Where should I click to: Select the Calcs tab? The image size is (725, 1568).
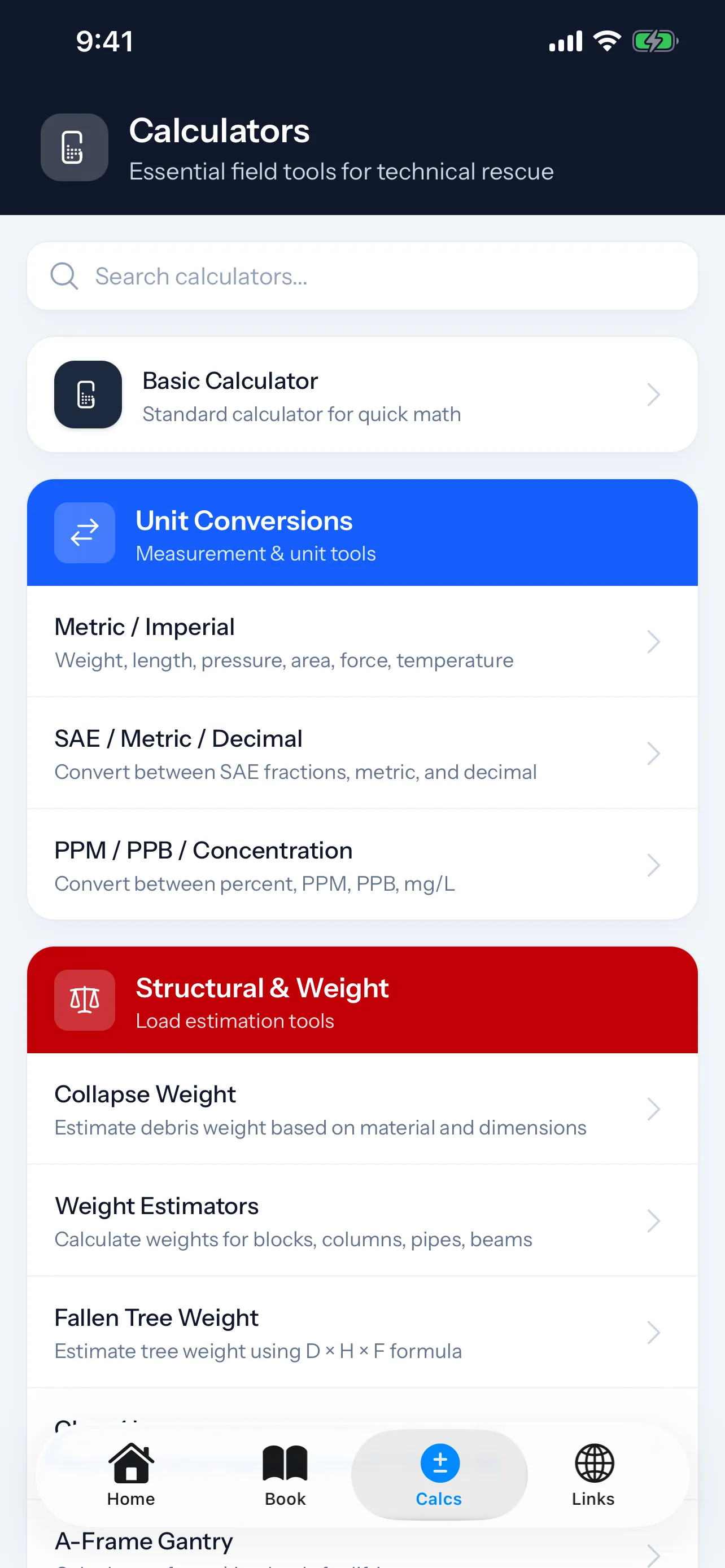(439, 1474)
